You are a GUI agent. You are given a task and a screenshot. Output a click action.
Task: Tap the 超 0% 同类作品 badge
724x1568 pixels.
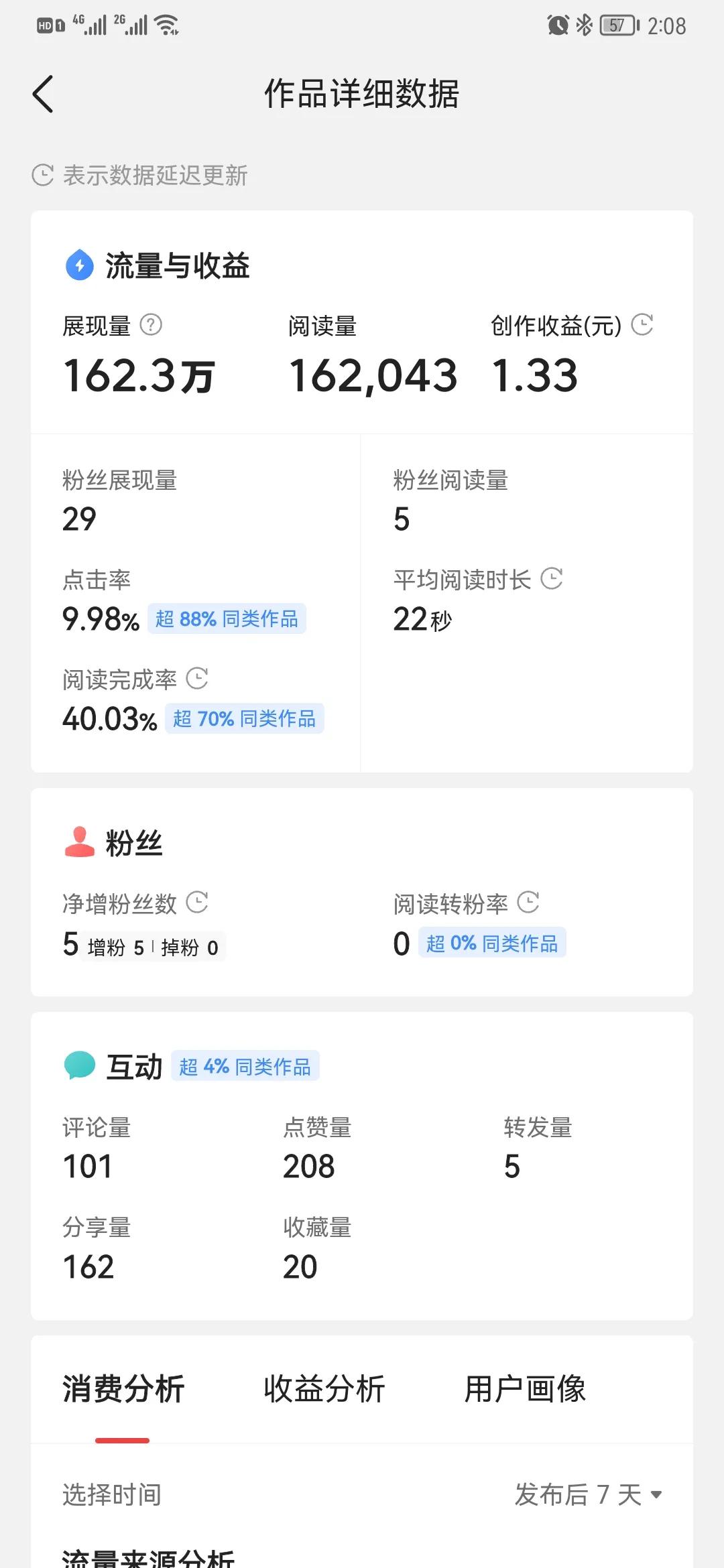pos(491,943)
